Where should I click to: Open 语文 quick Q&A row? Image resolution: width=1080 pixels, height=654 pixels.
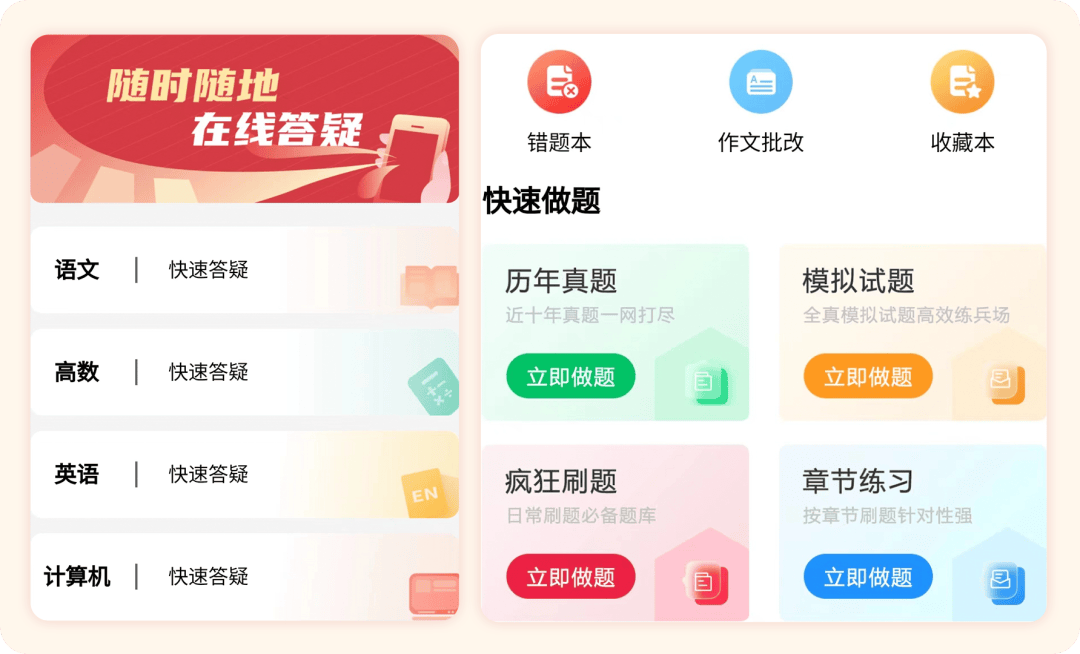coord(245,270)
